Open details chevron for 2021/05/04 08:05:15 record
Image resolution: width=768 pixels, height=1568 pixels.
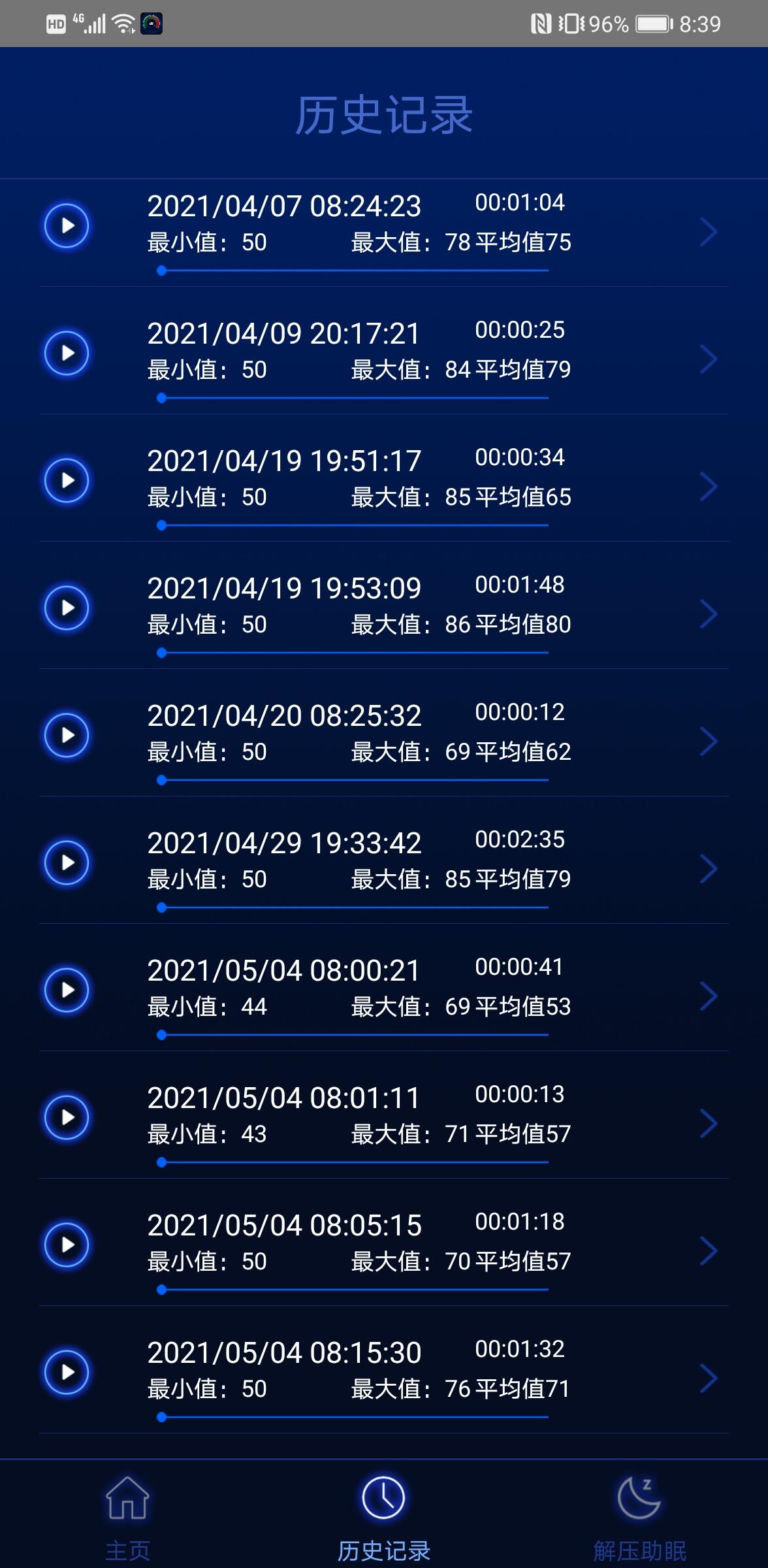709,1251
